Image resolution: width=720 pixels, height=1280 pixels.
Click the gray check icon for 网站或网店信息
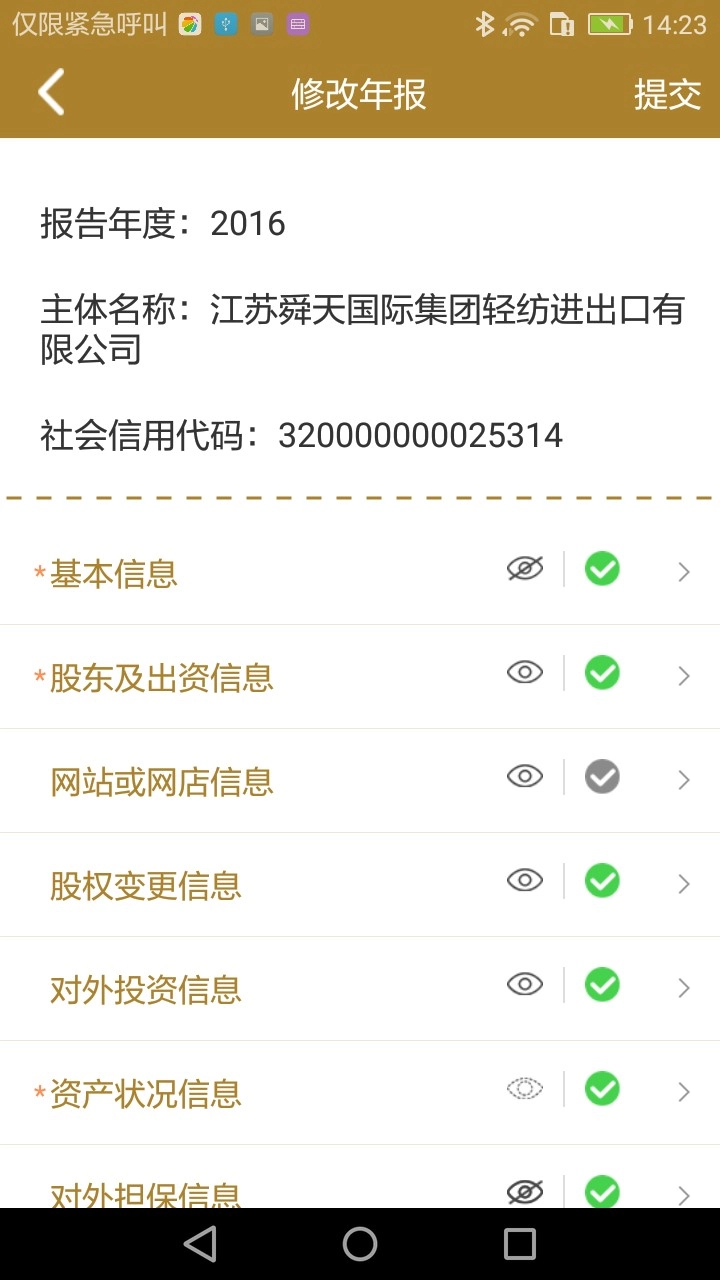[x=602, y=776]
